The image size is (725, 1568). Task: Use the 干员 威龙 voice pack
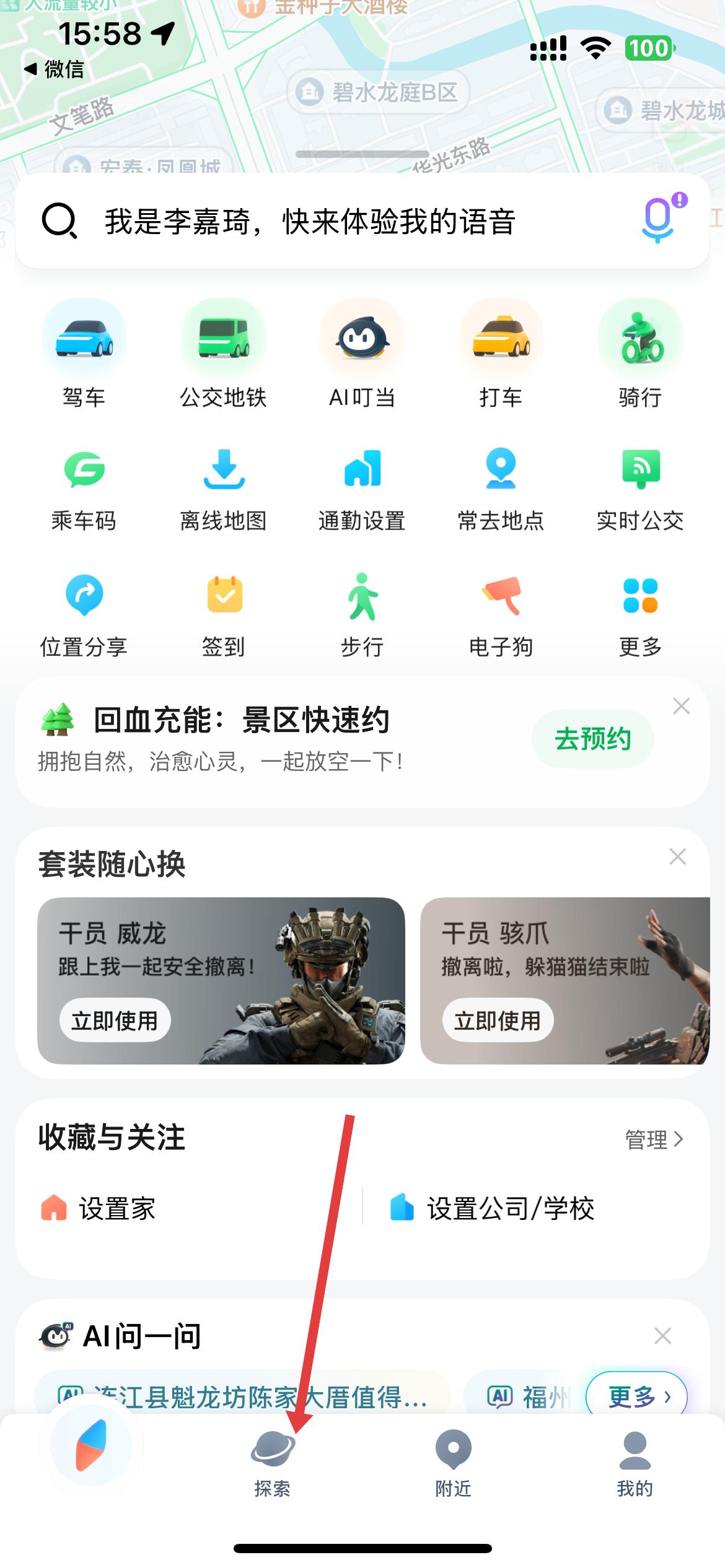115,1020
